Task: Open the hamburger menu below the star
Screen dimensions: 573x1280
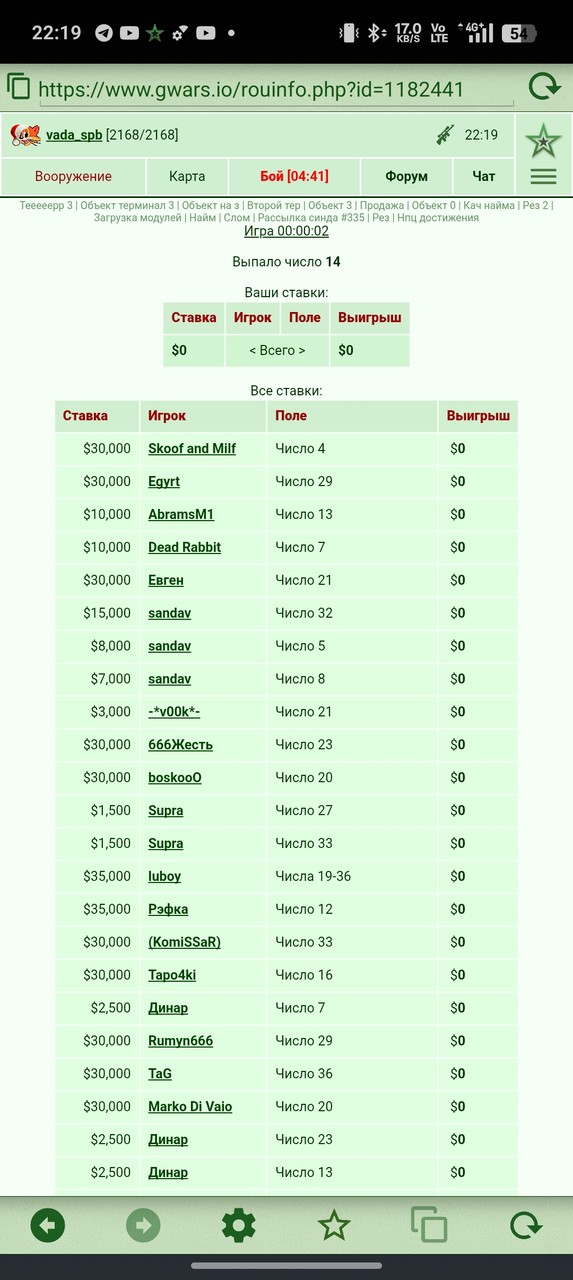Action: click(543, 177)
